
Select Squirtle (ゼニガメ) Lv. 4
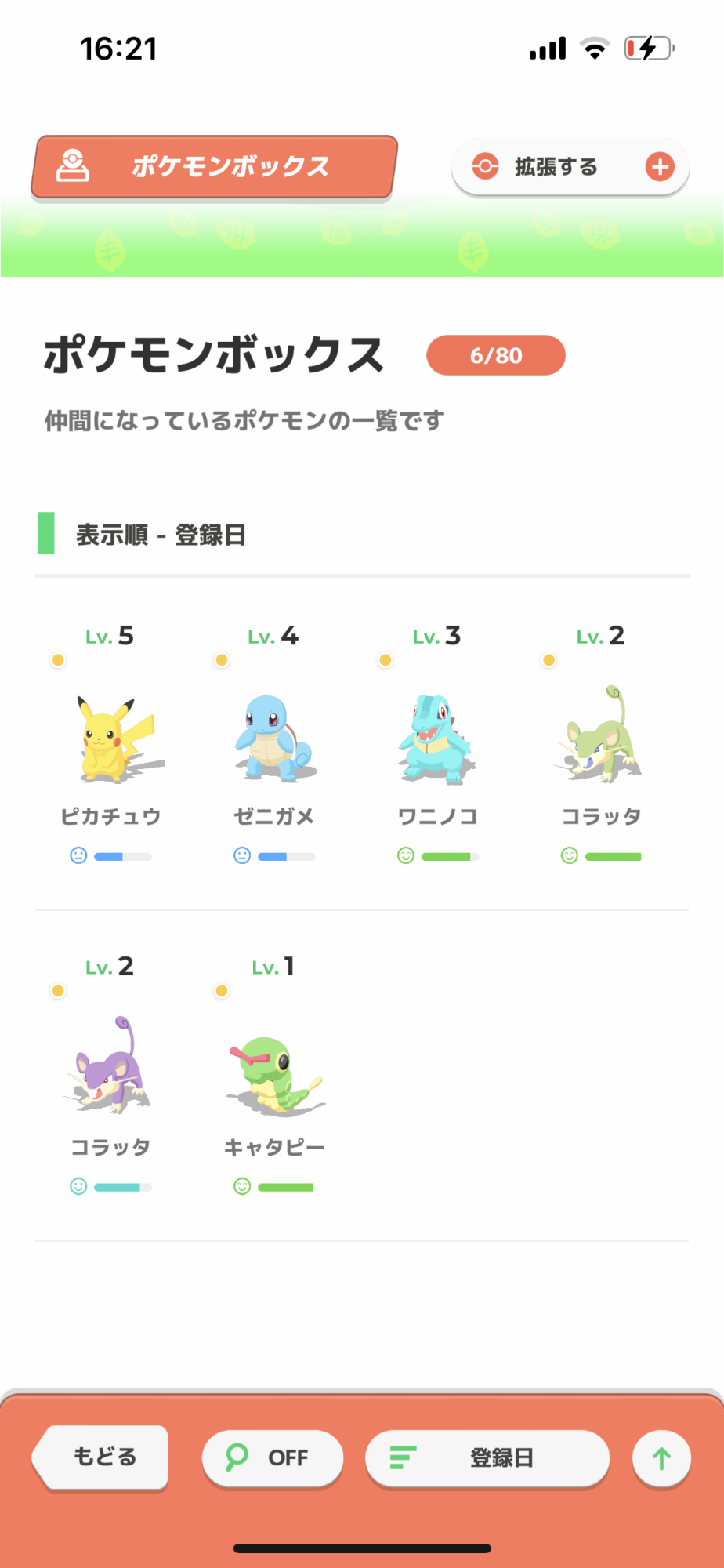coord(273,740)
